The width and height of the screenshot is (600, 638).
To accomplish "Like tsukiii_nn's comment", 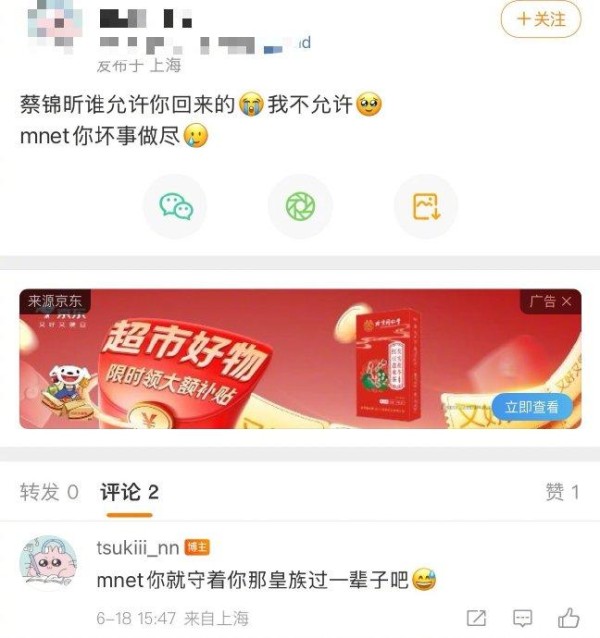I will tap(568, 618).
